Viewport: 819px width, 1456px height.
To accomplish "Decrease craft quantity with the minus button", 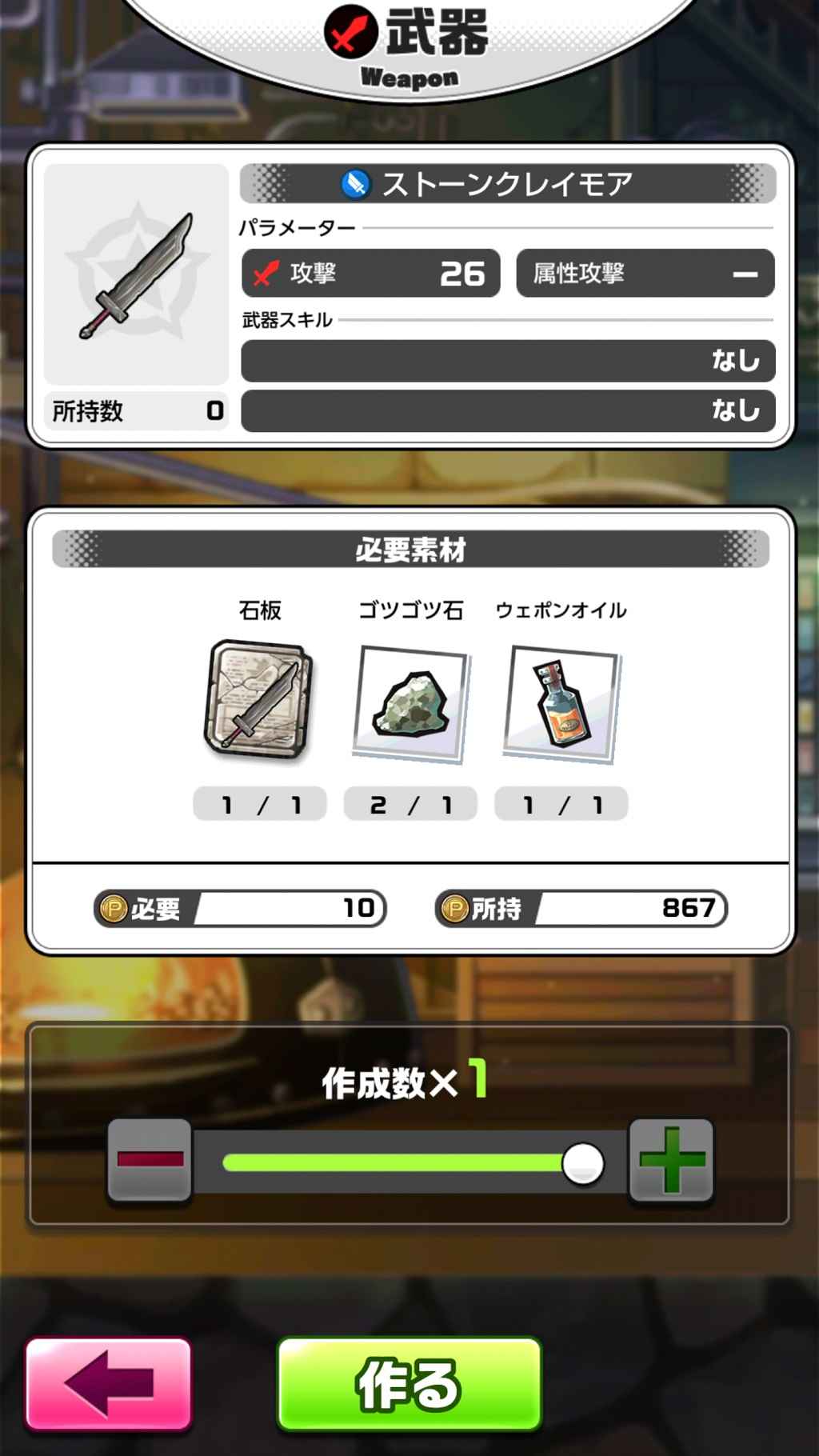I will [x=150, y=1160].
